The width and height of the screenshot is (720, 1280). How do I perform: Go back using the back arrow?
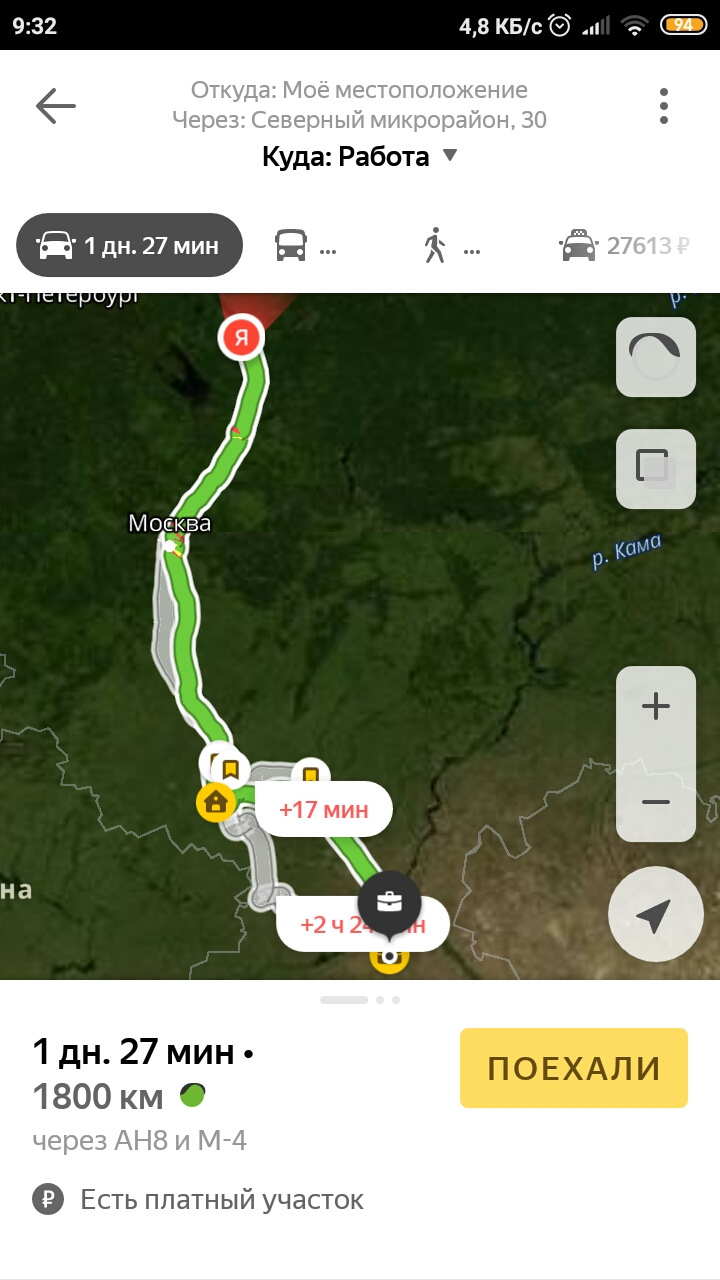pyautogui.click(x=56, y=106)
